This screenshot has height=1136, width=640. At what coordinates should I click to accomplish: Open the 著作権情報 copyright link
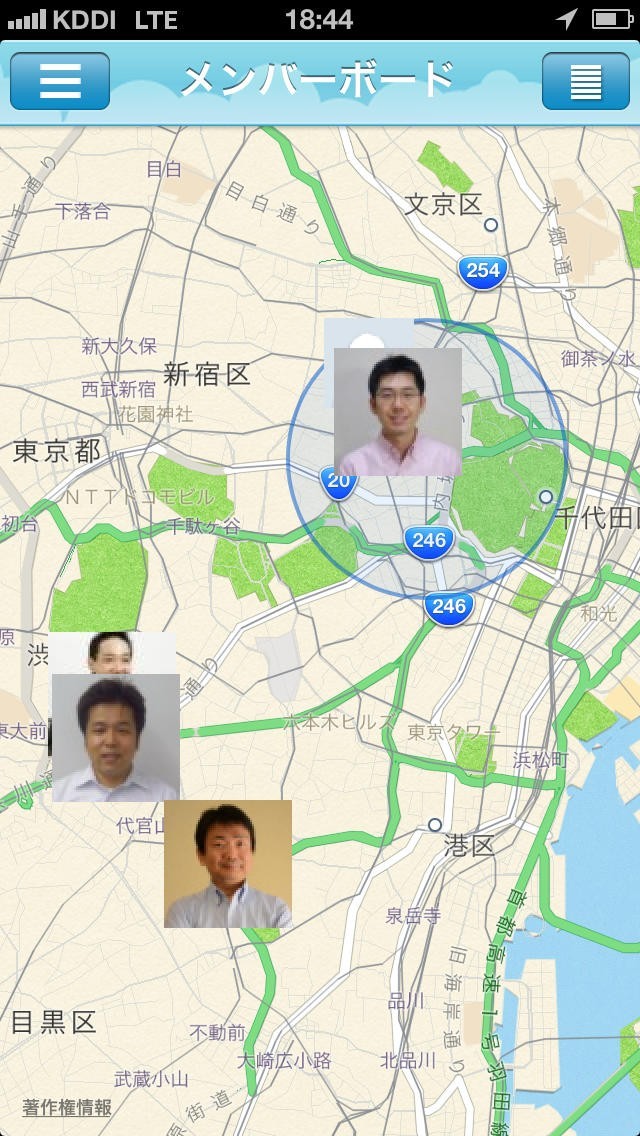click(x=67, y=1107)
